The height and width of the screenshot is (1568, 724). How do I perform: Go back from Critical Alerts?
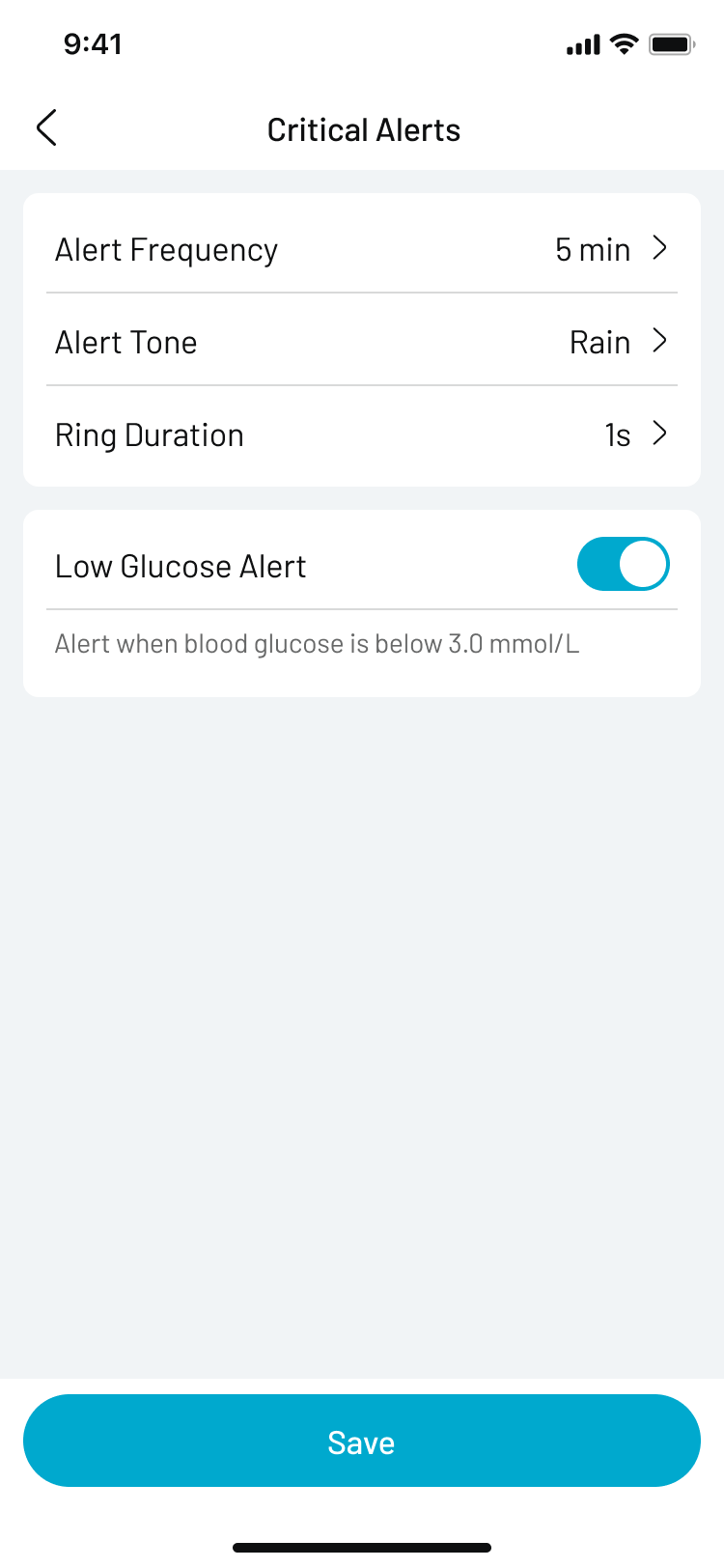[46, 128]
